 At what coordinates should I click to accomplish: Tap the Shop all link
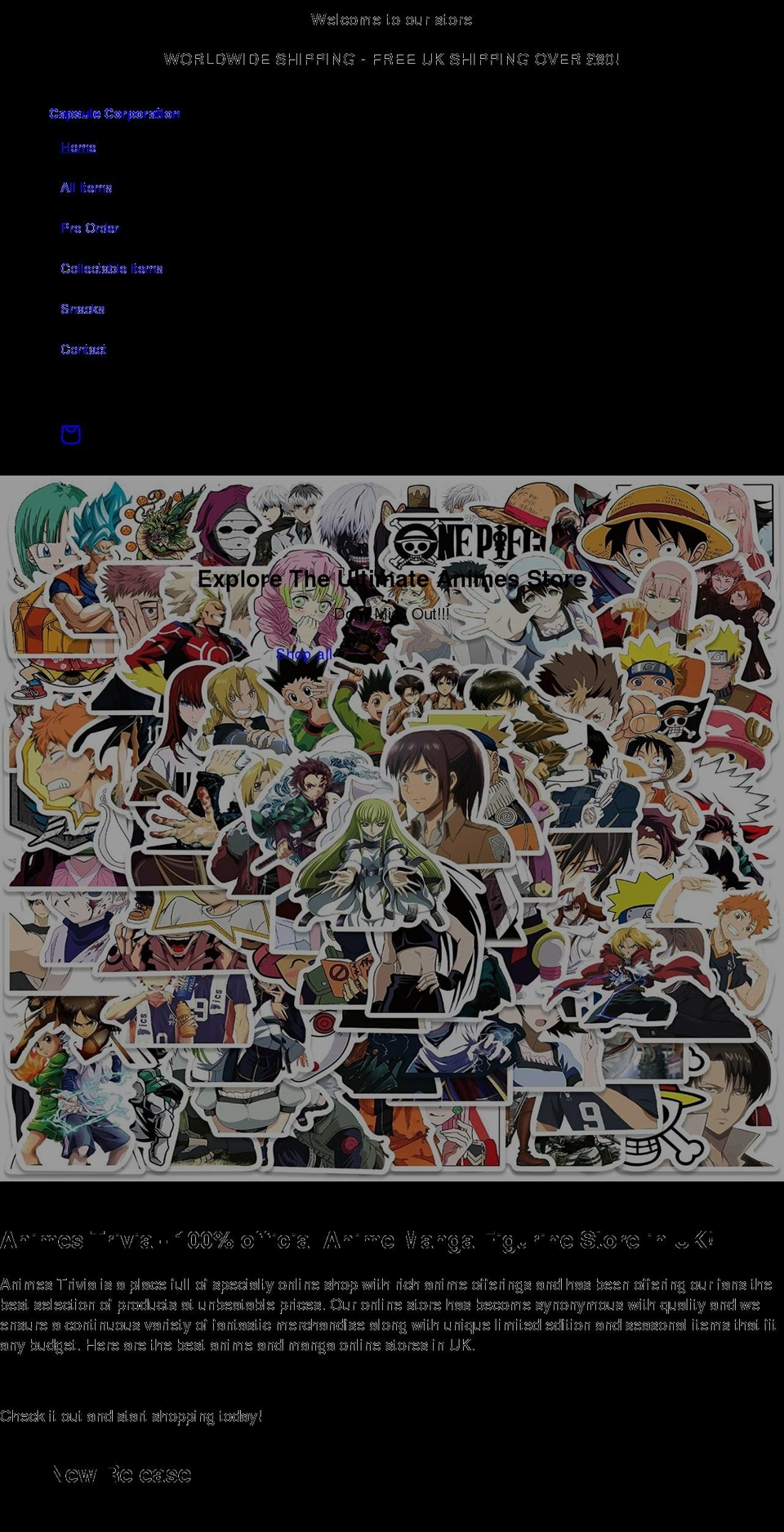tap(304, 654)
